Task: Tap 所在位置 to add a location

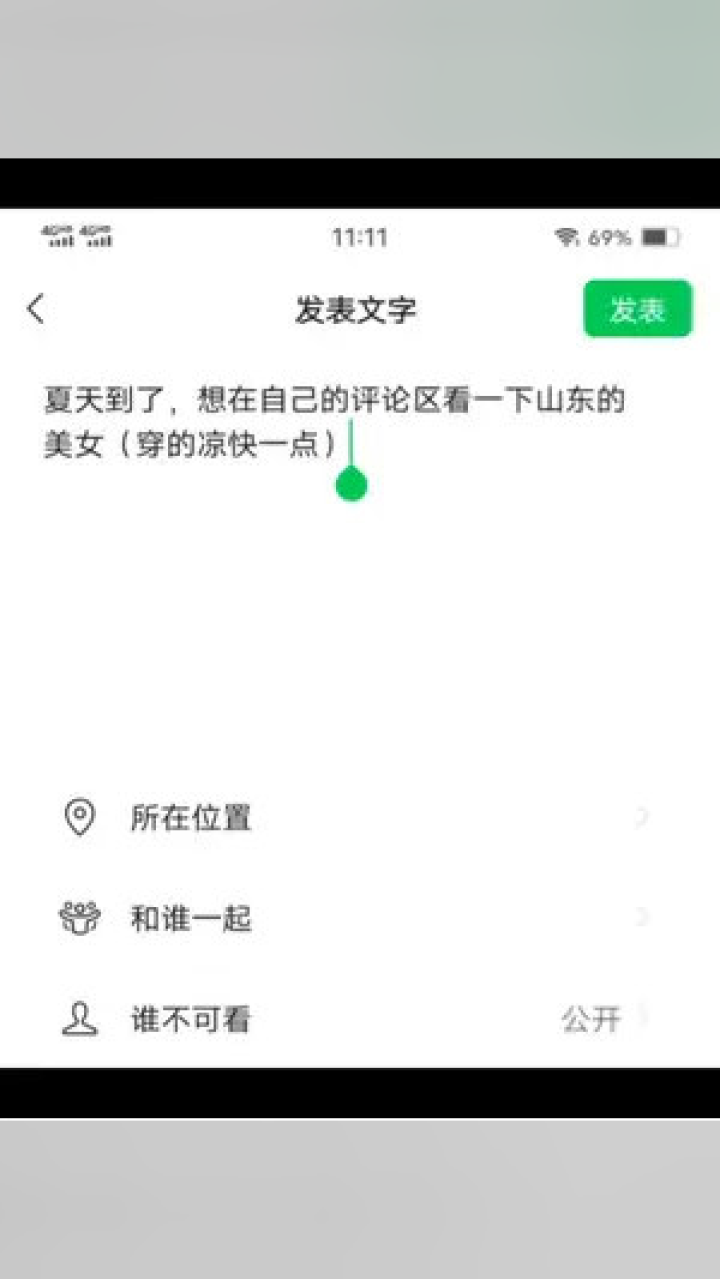Action: tap(190, 816)
